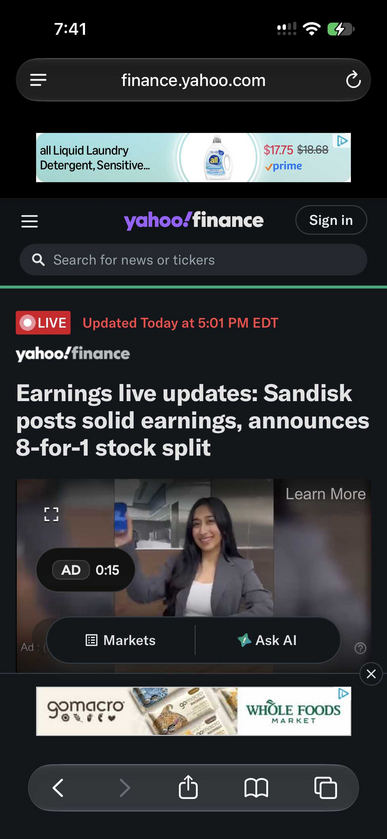
Task: Search for news or tickers
Action: [193, 260]
